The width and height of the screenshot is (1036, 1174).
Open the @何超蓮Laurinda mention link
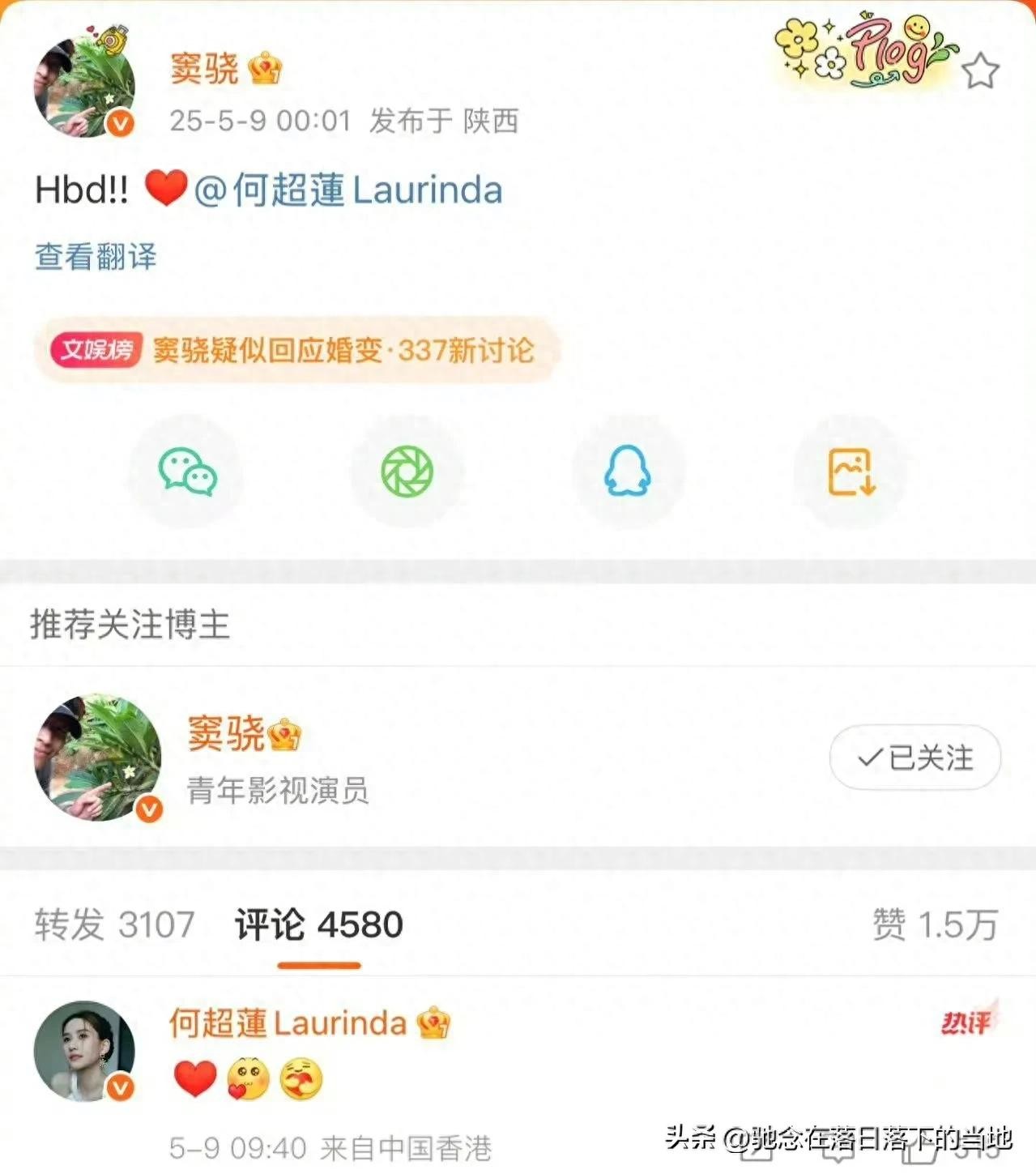point(348,190)
